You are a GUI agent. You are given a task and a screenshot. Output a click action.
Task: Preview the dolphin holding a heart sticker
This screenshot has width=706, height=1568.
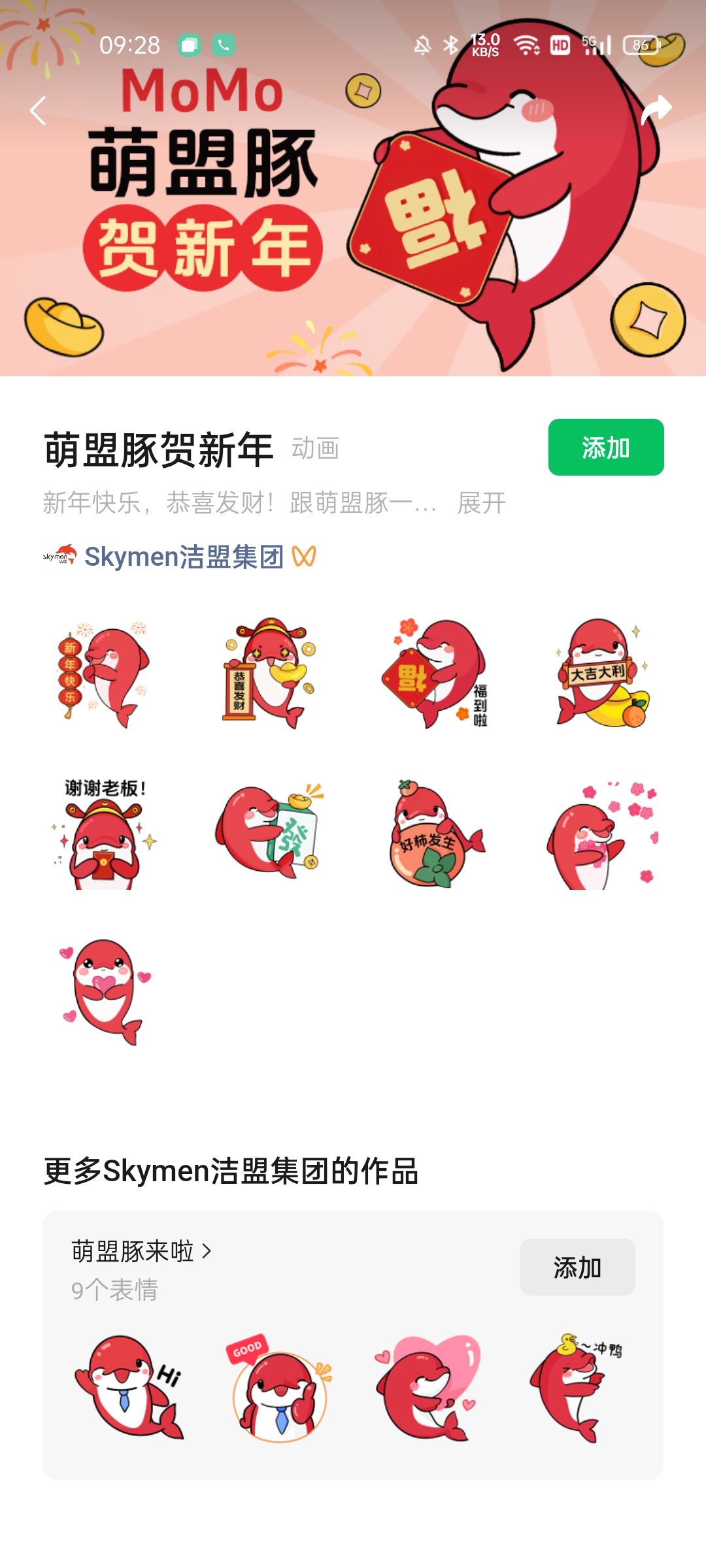pyautogui.click(x=105, y=992)
